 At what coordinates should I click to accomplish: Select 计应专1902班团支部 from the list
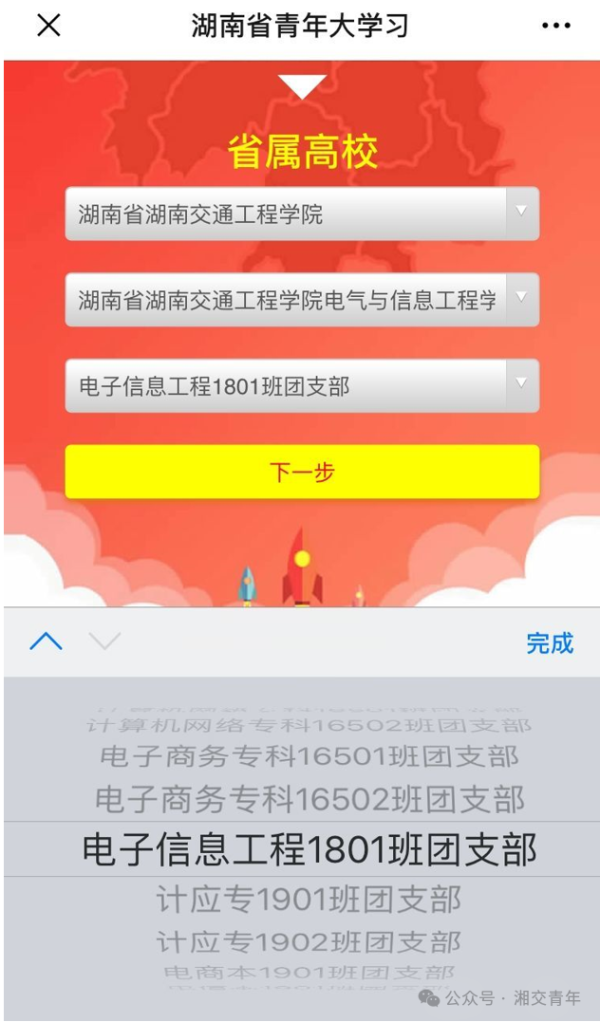[309, 941]
